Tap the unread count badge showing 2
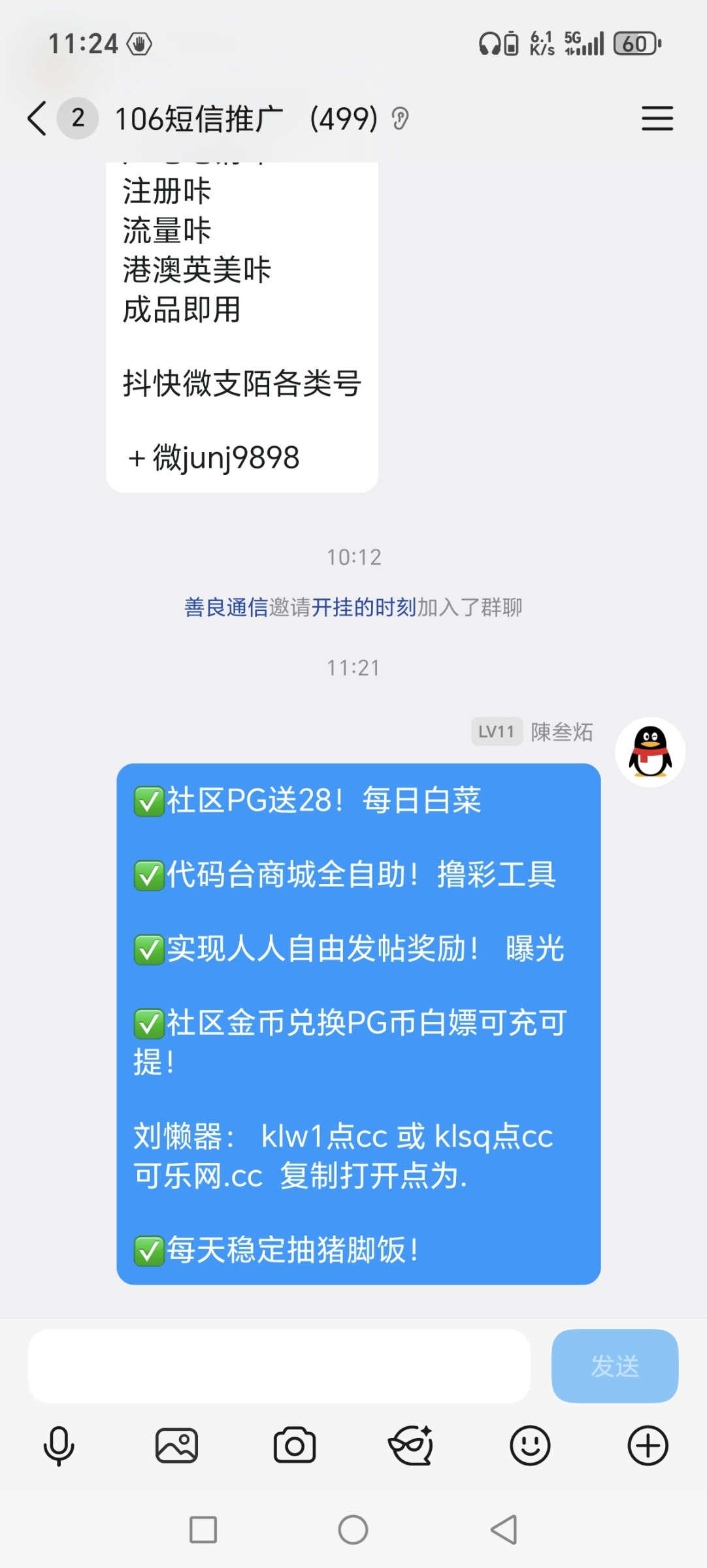 click(76, 119)
